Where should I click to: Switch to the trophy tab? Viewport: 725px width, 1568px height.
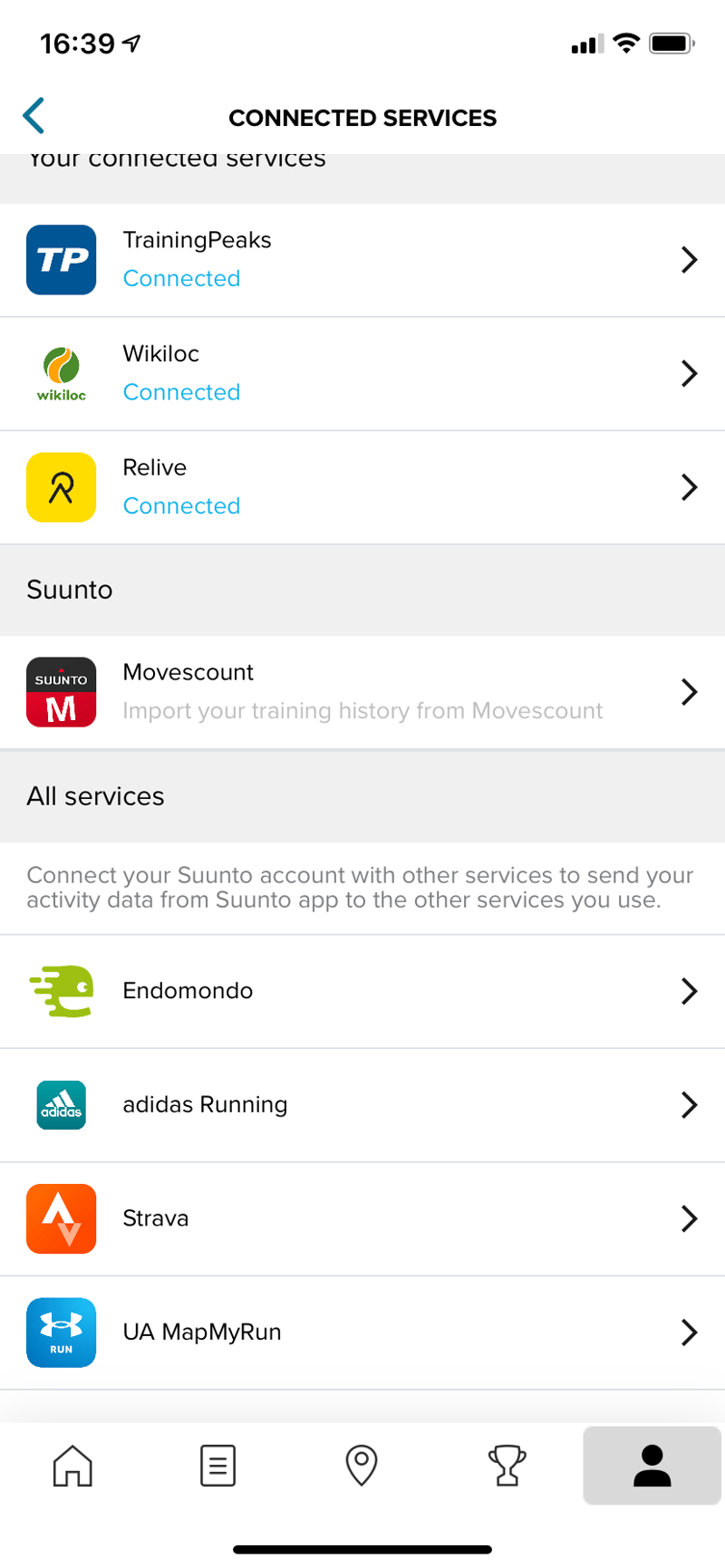507,1465
